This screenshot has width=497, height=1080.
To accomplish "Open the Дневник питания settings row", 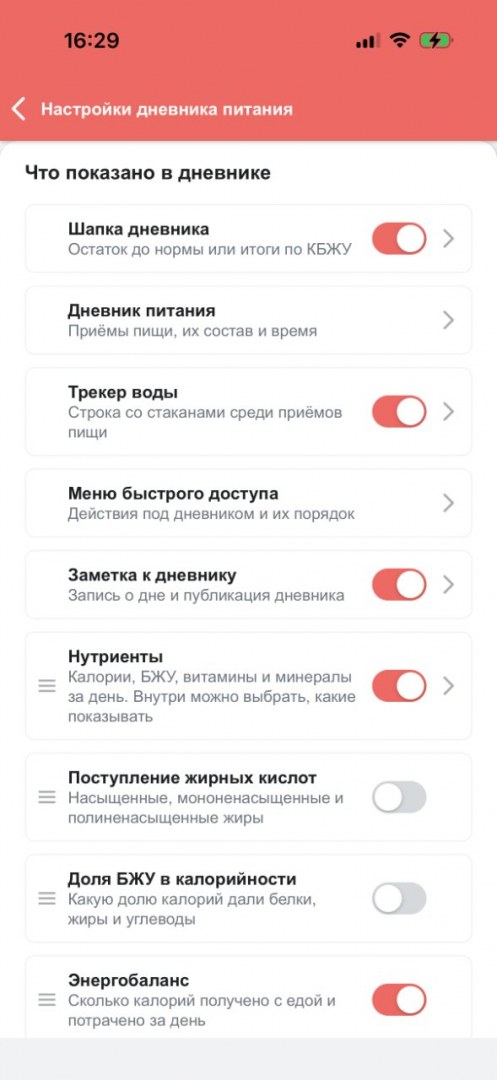I will coord(248,320).
